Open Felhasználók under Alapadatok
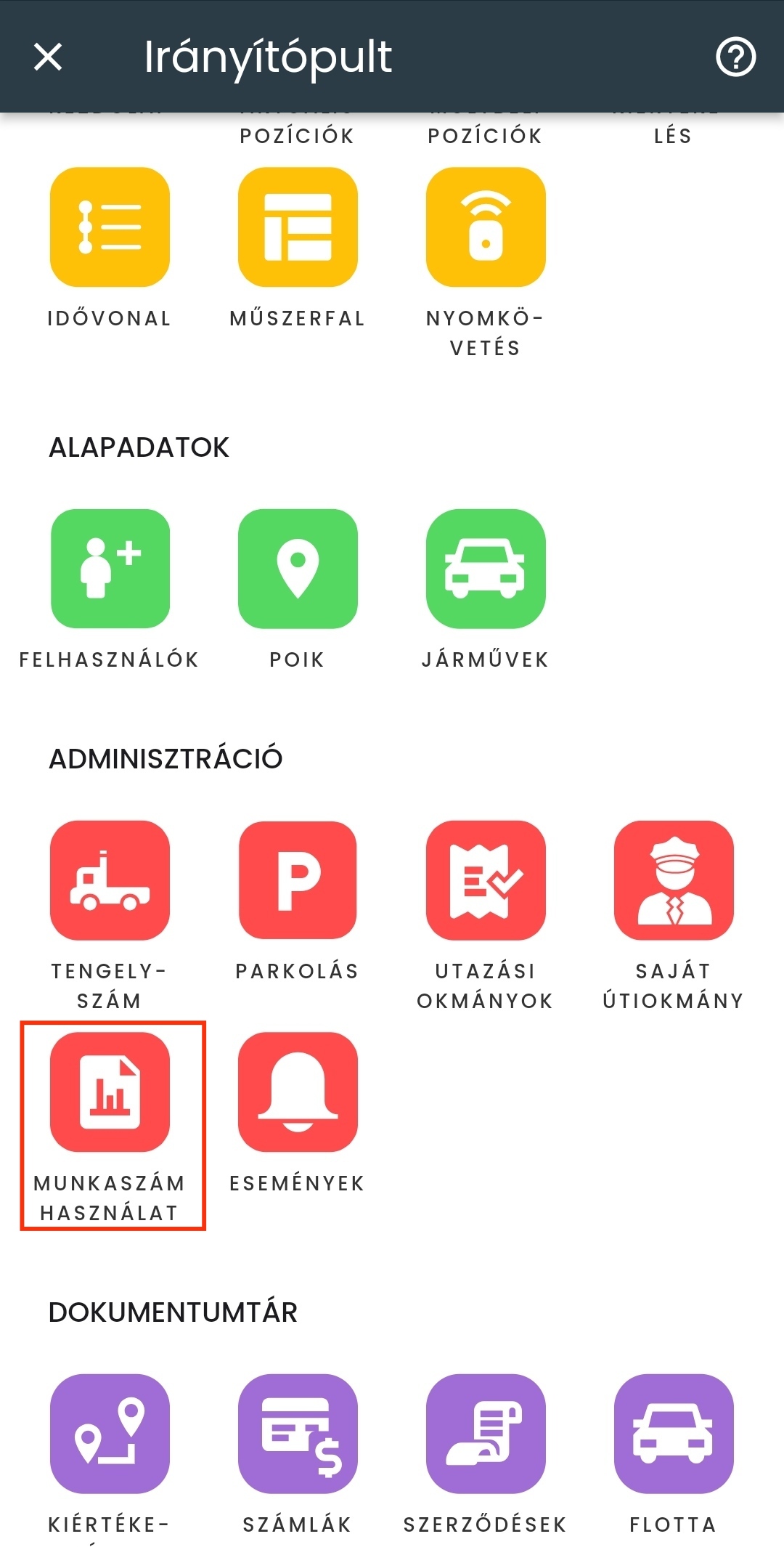This screenshot has width=784, height=1547. (x=110, y=569)
